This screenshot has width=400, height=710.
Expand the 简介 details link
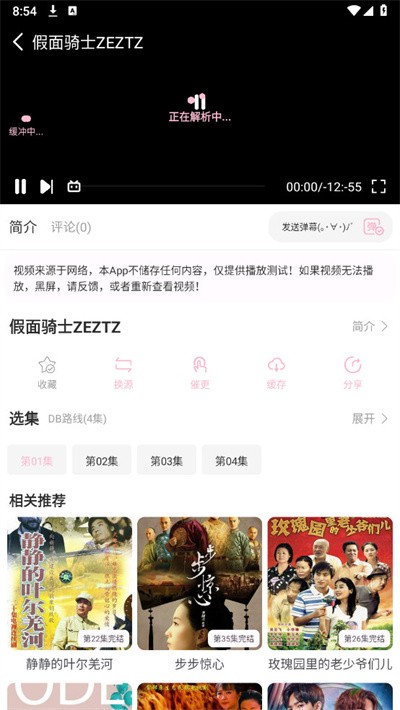click(x=370, y=326)
